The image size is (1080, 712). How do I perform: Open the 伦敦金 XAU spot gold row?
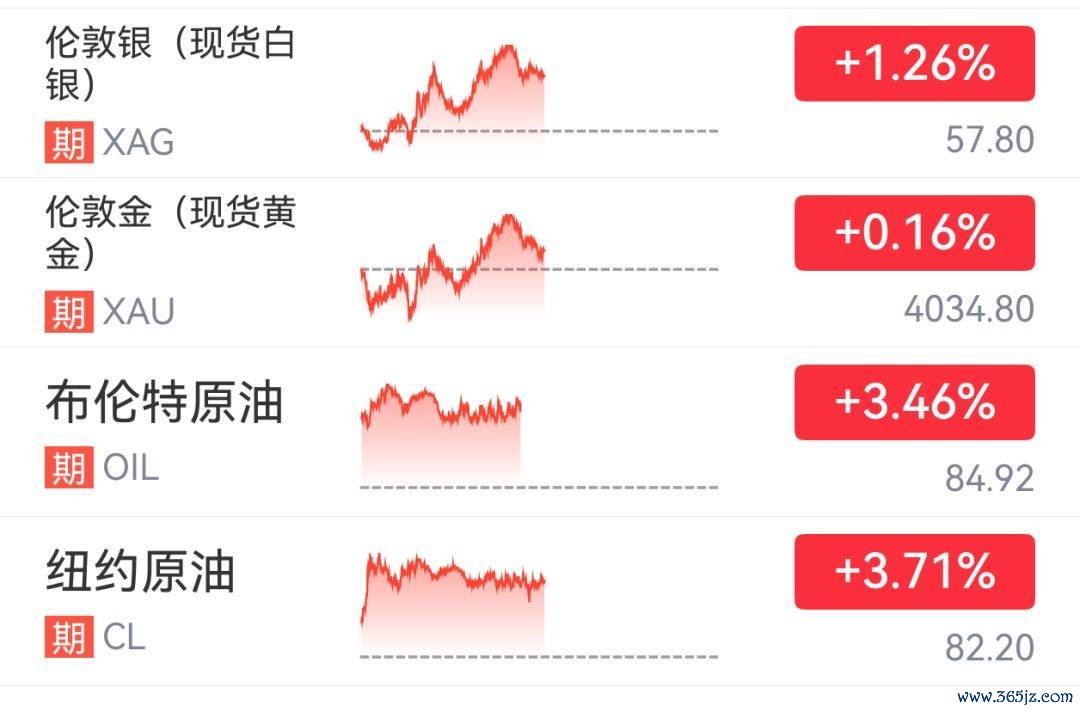click(540, 262)
